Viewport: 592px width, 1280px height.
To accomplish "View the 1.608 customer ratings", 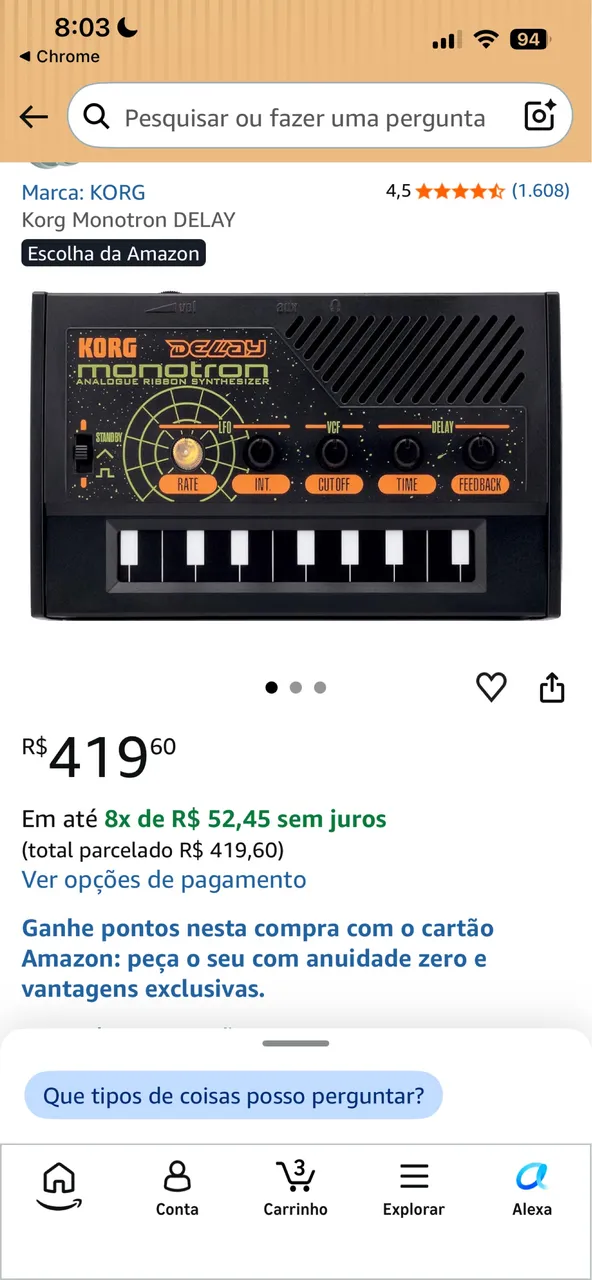I will 540,190.
